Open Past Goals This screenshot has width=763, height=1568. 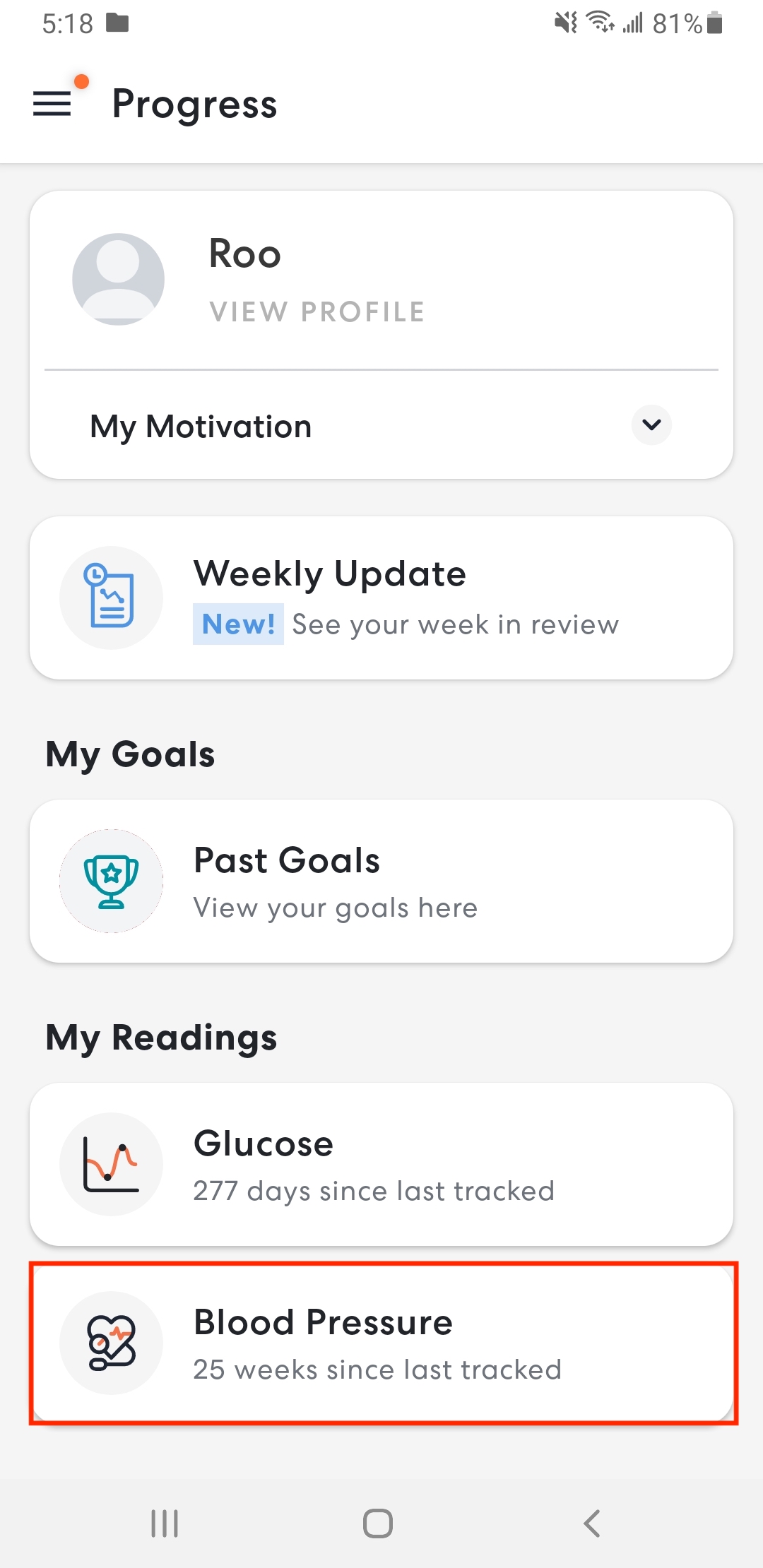coord(381,881)
